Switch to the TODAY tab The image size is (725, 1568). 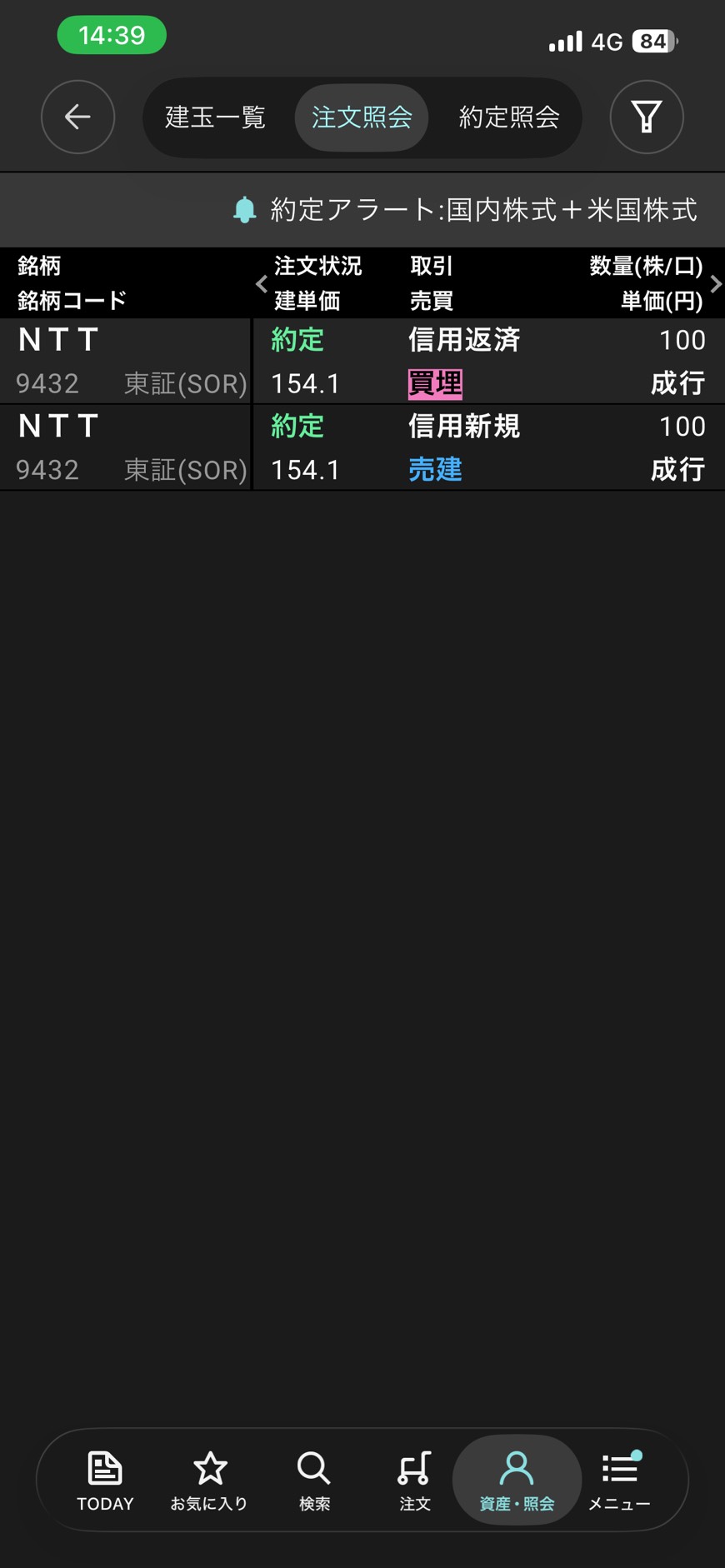point(105,1481)
